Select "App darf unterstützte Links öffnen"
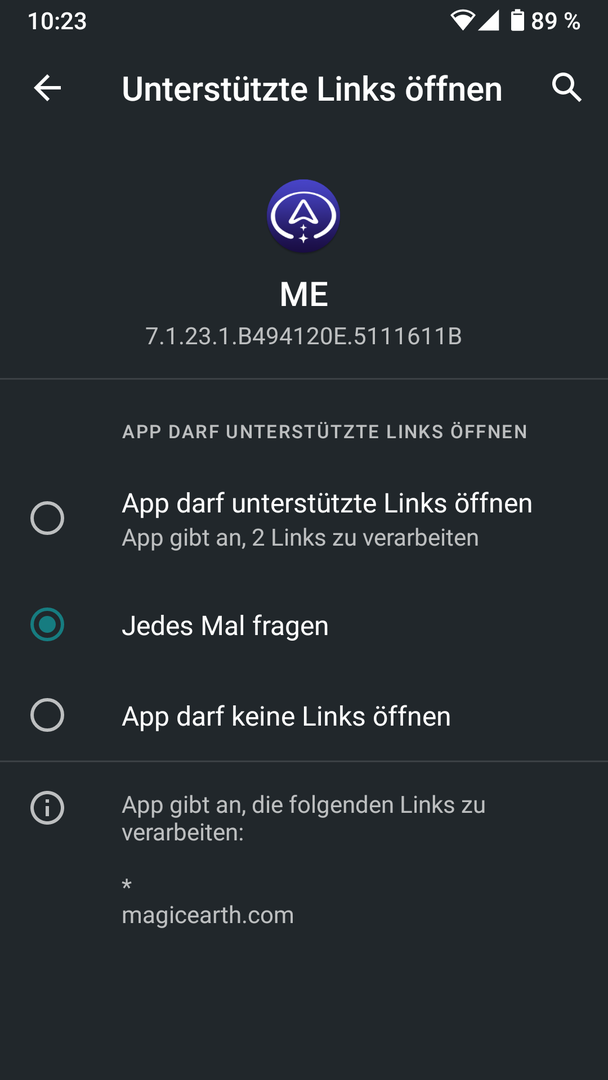The height and width of the screenshot is (1080, 608). click(47, 518)
